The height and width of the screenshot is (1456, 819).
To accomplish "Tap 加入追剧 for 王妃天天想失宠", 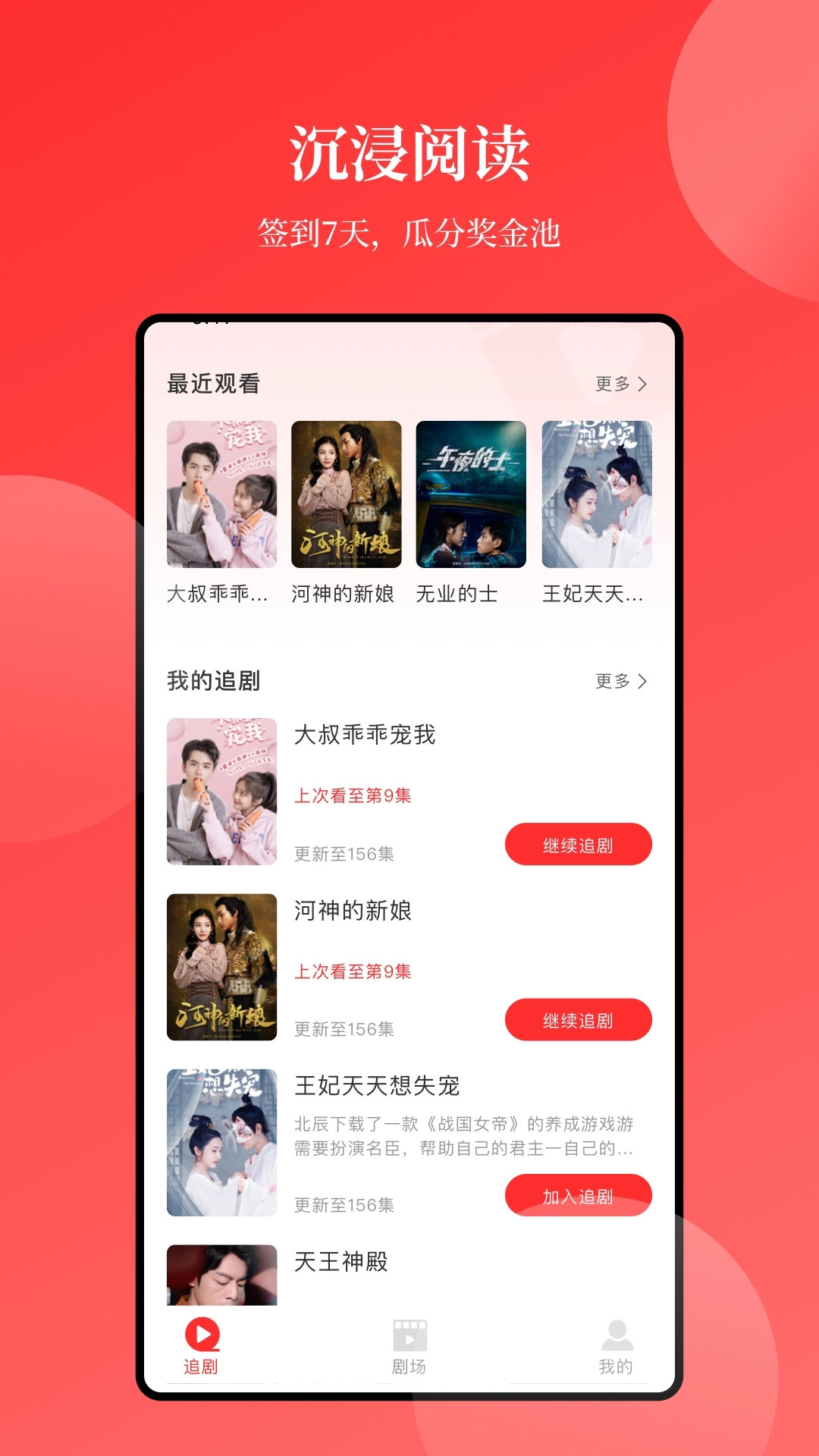I will click(578, 1195).
